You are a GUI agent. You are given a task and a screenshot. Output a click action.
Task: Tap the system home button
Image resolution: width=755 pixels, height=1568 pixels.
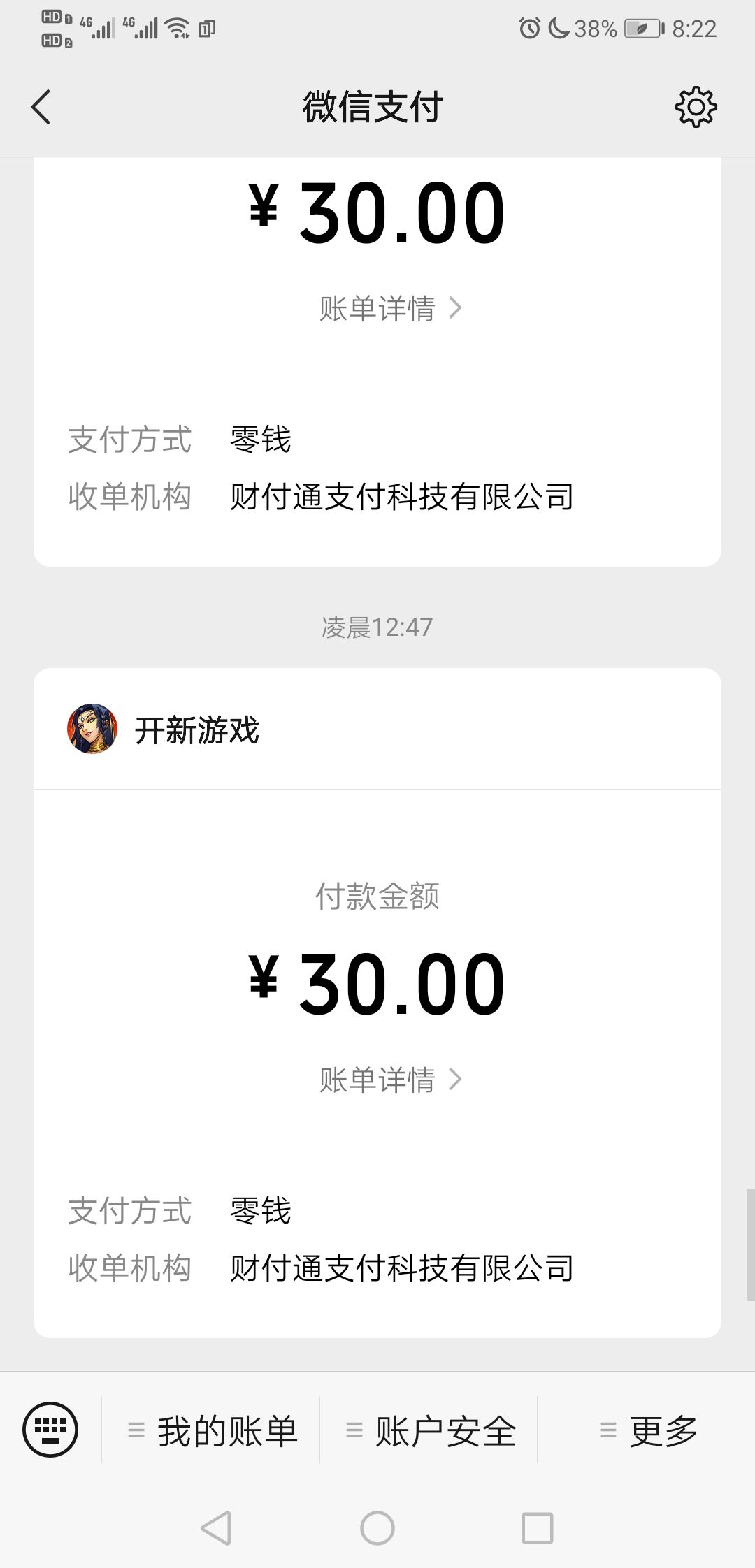click(x=377, y=1528)
